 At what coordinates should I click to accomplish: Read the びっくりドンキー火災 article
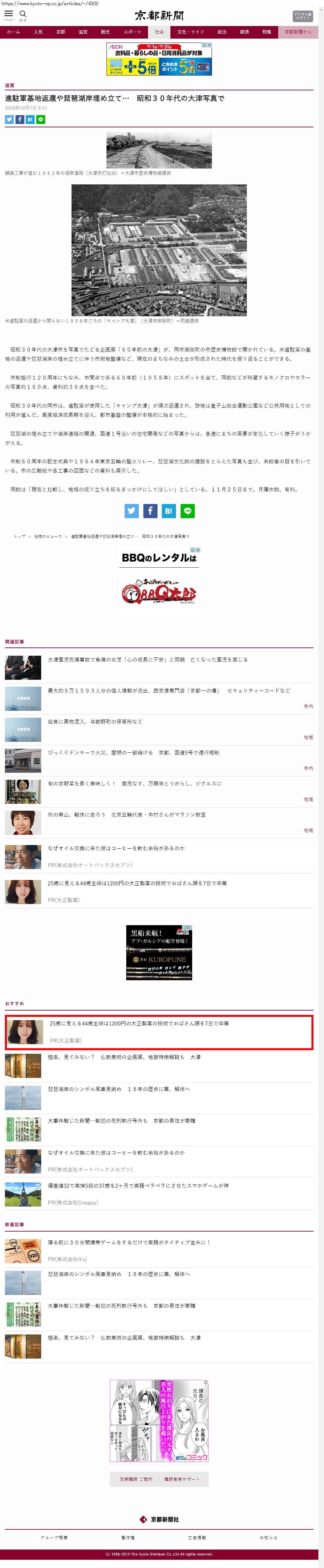tap(134, 752)
